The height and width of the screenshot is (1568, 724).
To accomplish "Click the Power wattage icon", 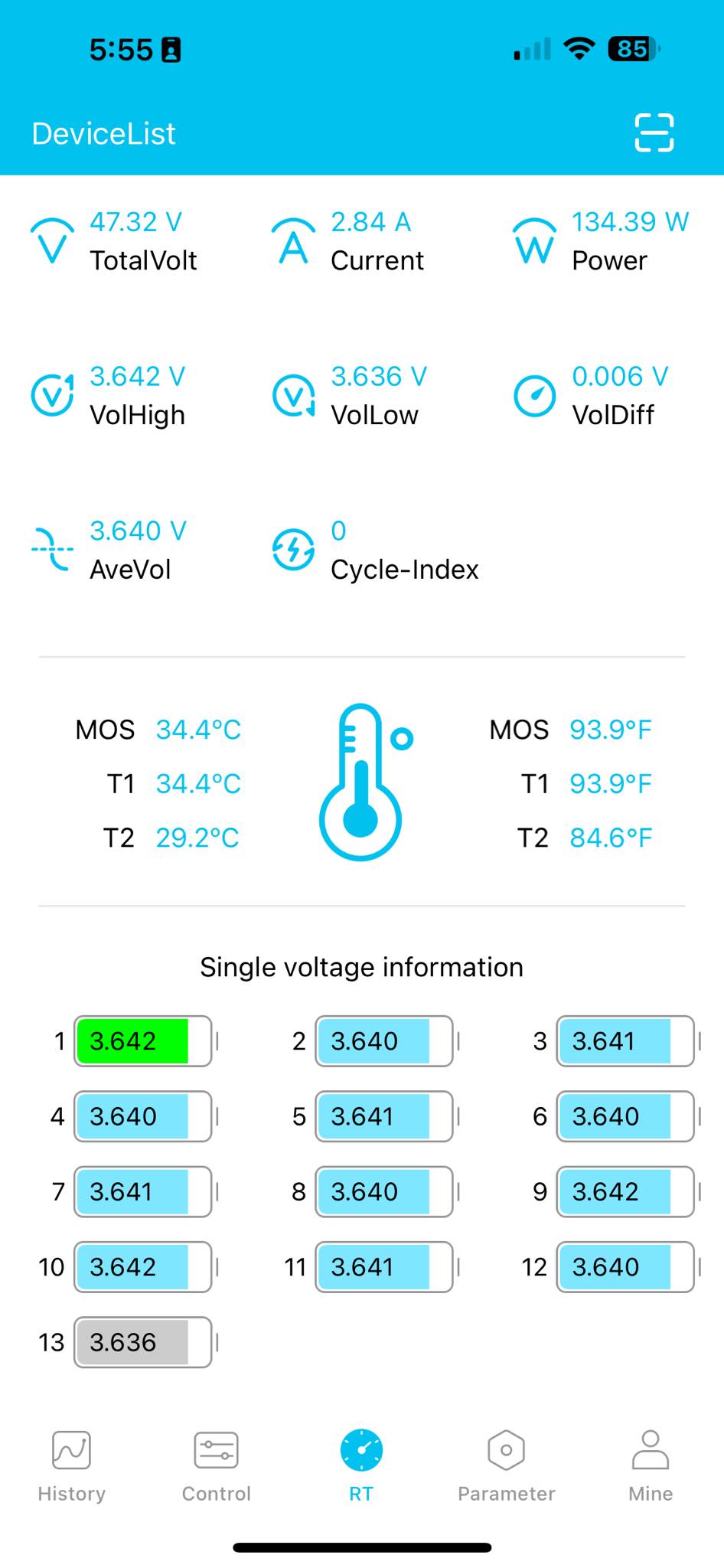I will click(x=535, y=241).
